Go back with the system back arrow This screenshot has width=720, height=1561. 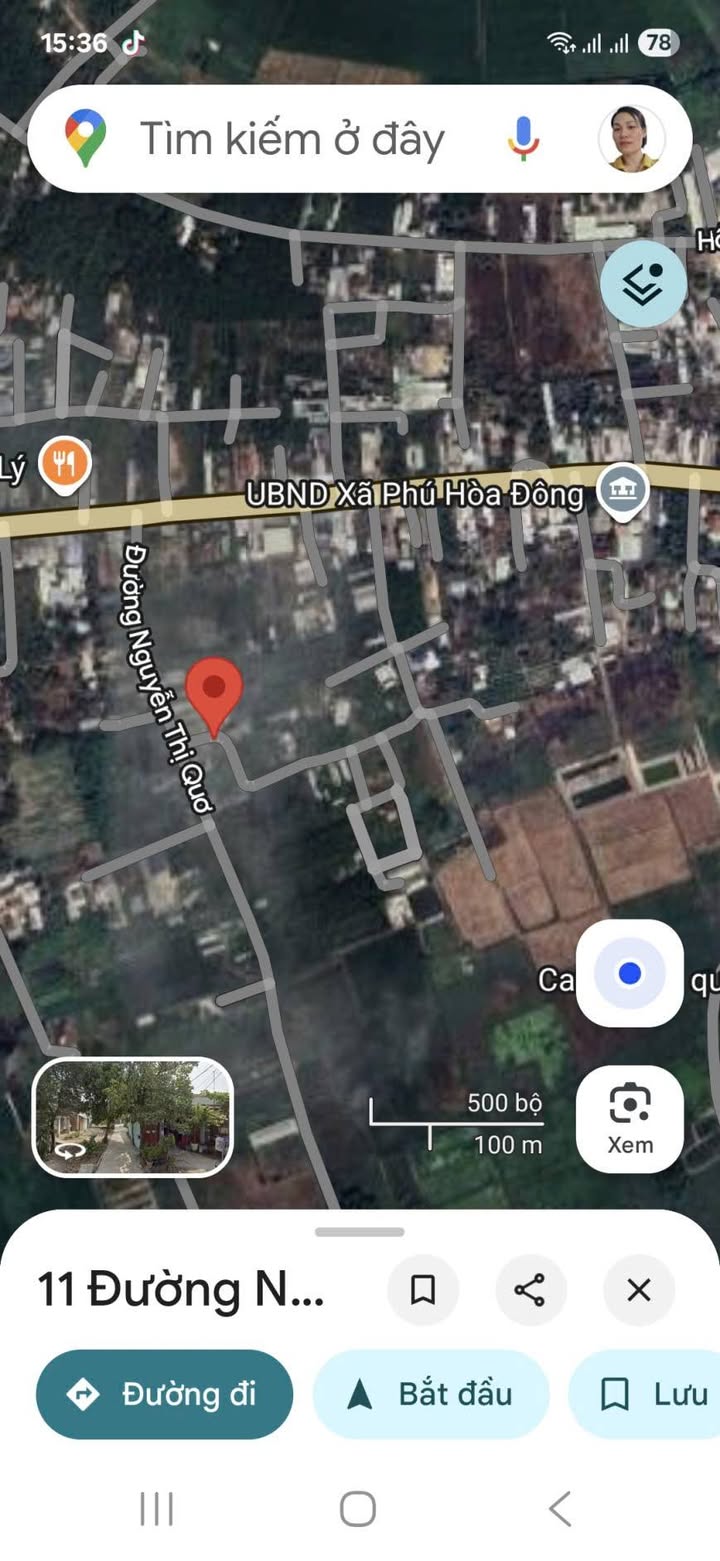pyautogui.click(x=561, y=1508)
